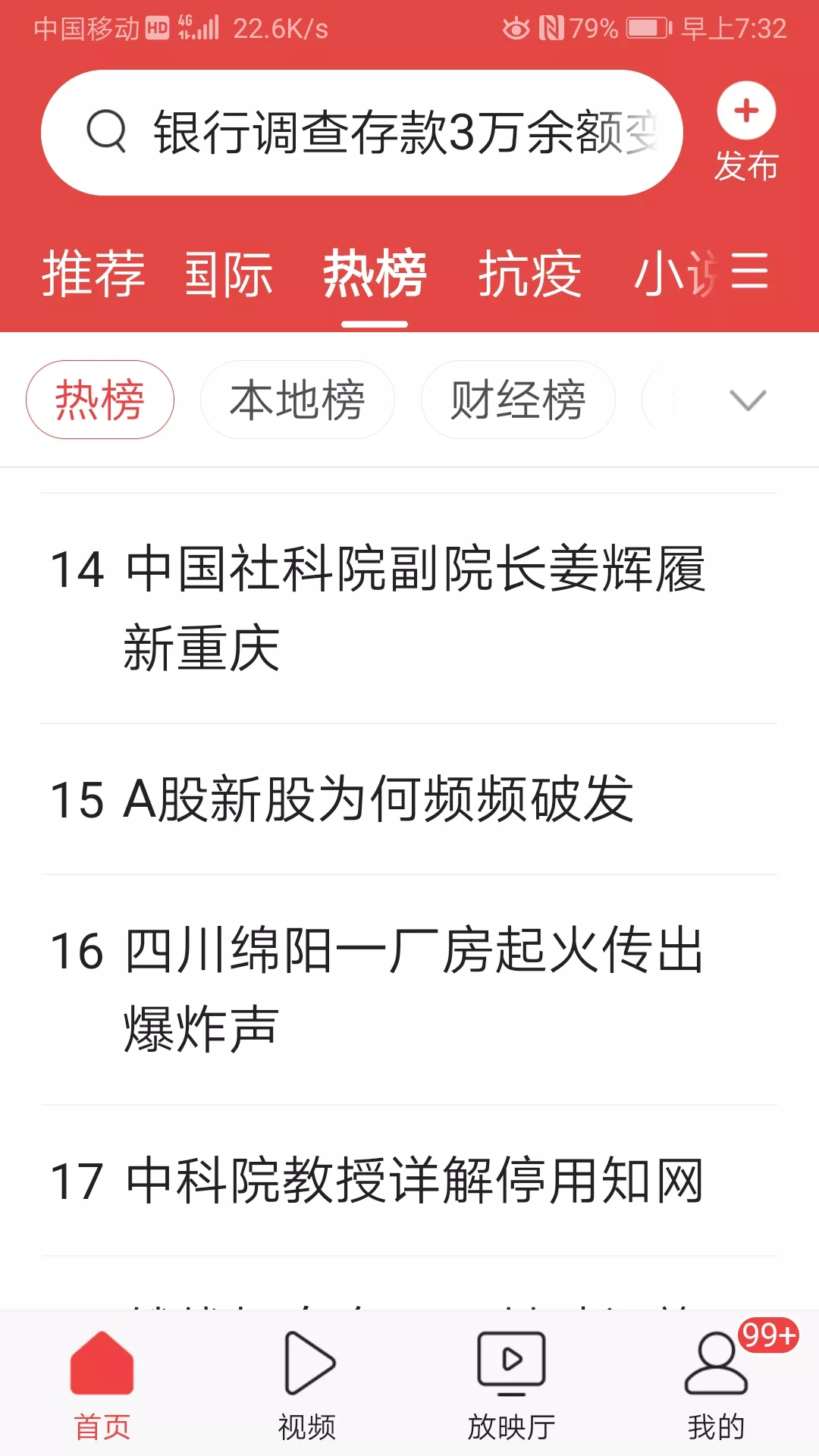Switch to the 国际 tab

click(x=228, y=274)
